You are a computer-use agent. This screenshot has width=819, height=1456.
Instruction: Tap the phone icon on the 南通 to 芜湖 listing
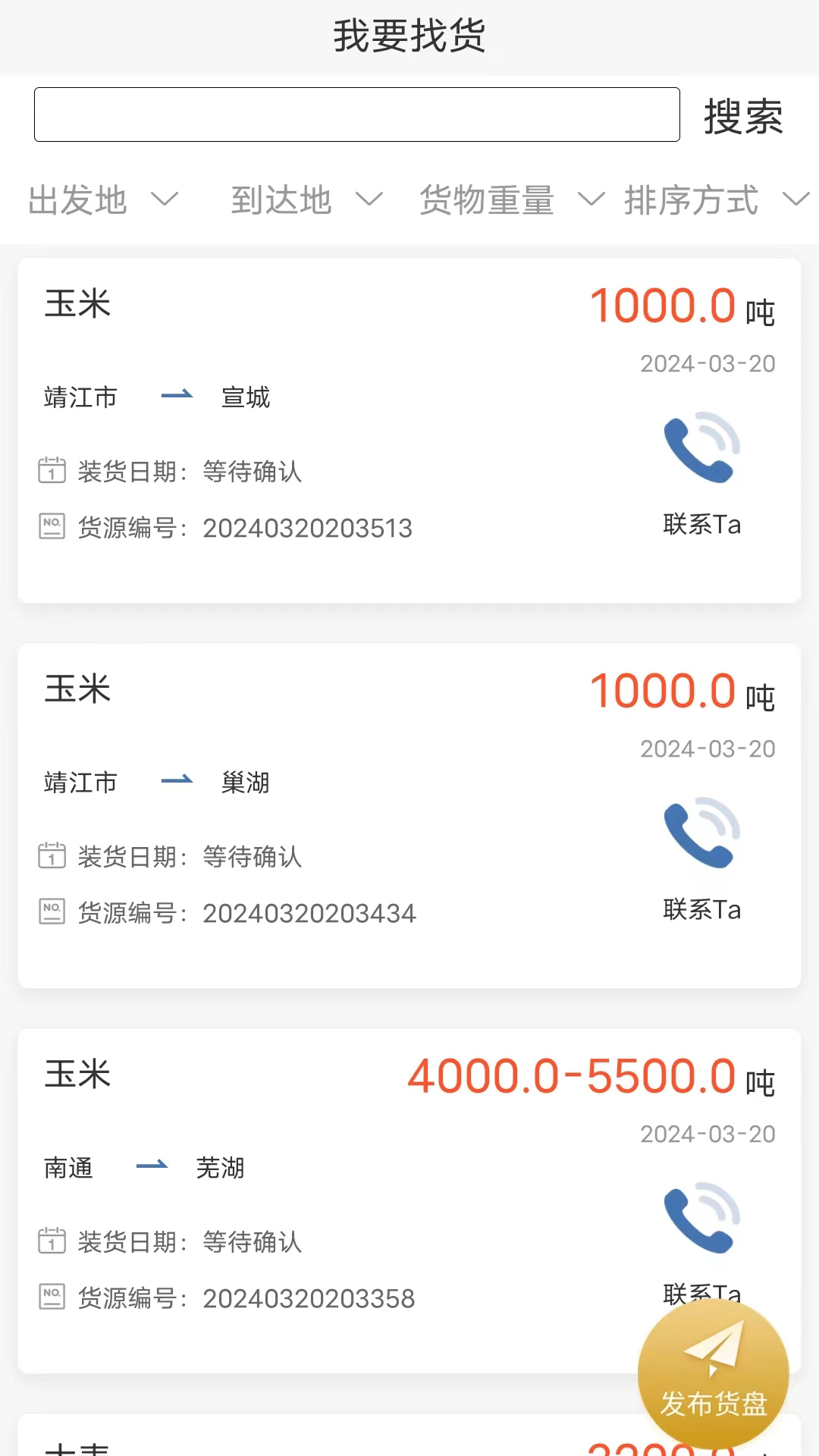[x=699, y=1219]
